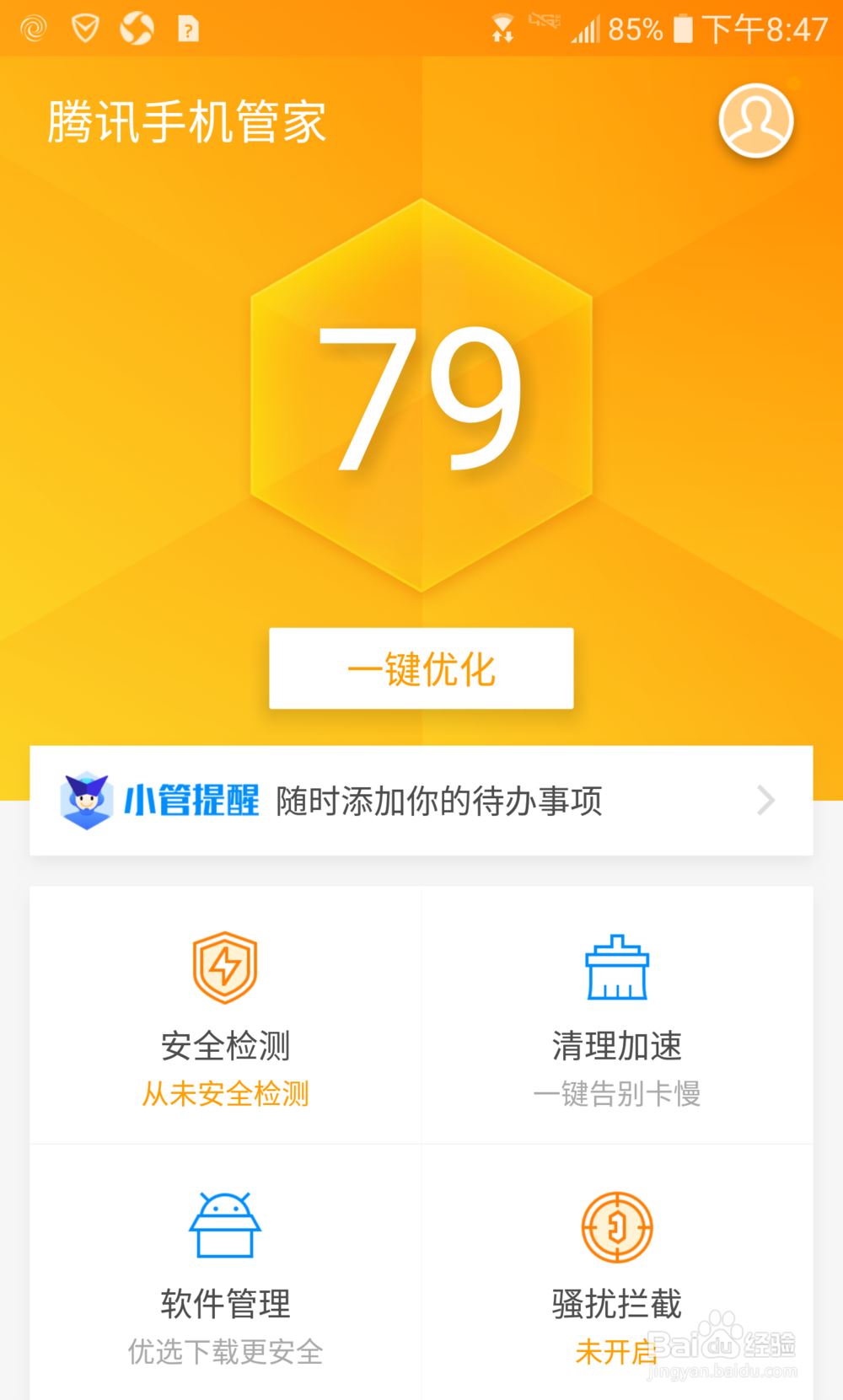Image resolution: width=843 pixels, height=1400 pixels.
Task: Expand the 小管提醒 reminder with right chevron
Action: point(765,800)
